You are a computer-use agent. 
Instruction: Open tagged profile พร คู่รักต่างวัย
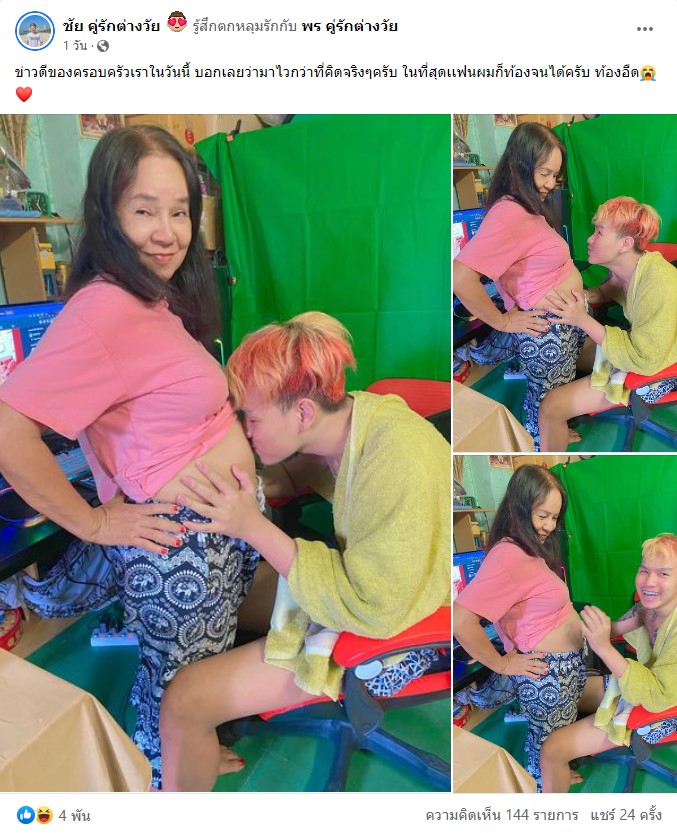click(x=349, y=25)
